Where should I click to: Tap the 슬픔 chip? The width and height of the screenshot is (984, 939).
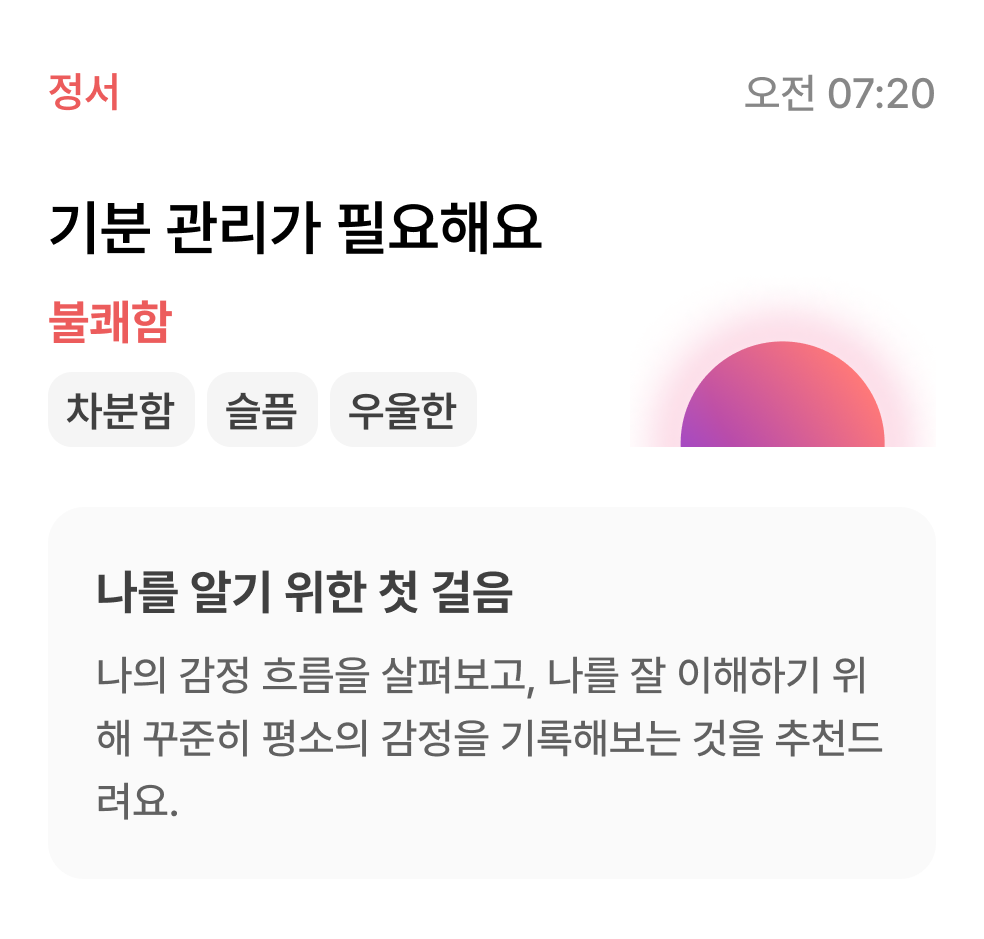(262, 410)
